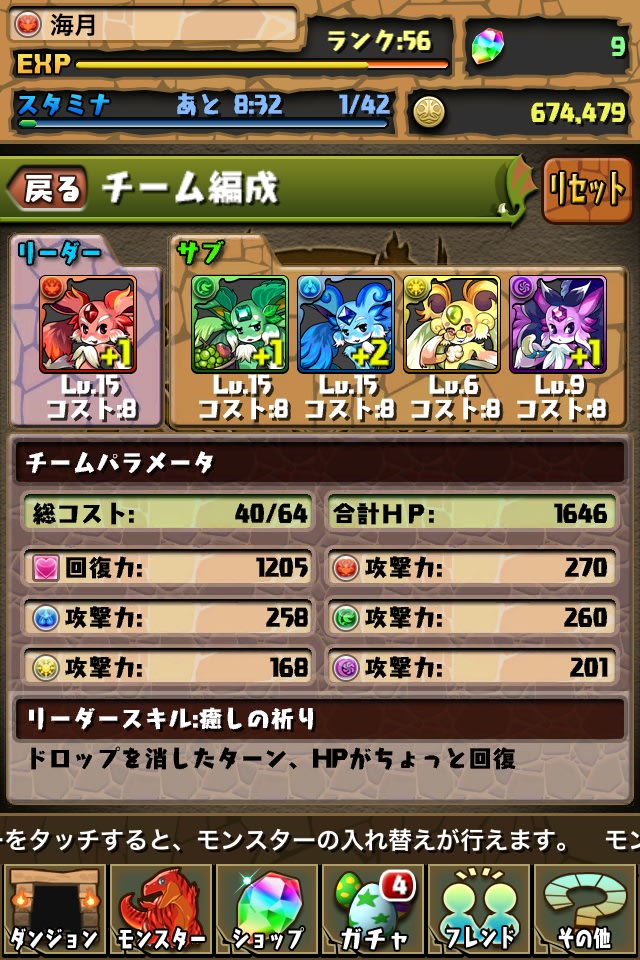Open the ダンジョン dungeon tab
This screenshot has width=640, height=960.
[54, 908]
